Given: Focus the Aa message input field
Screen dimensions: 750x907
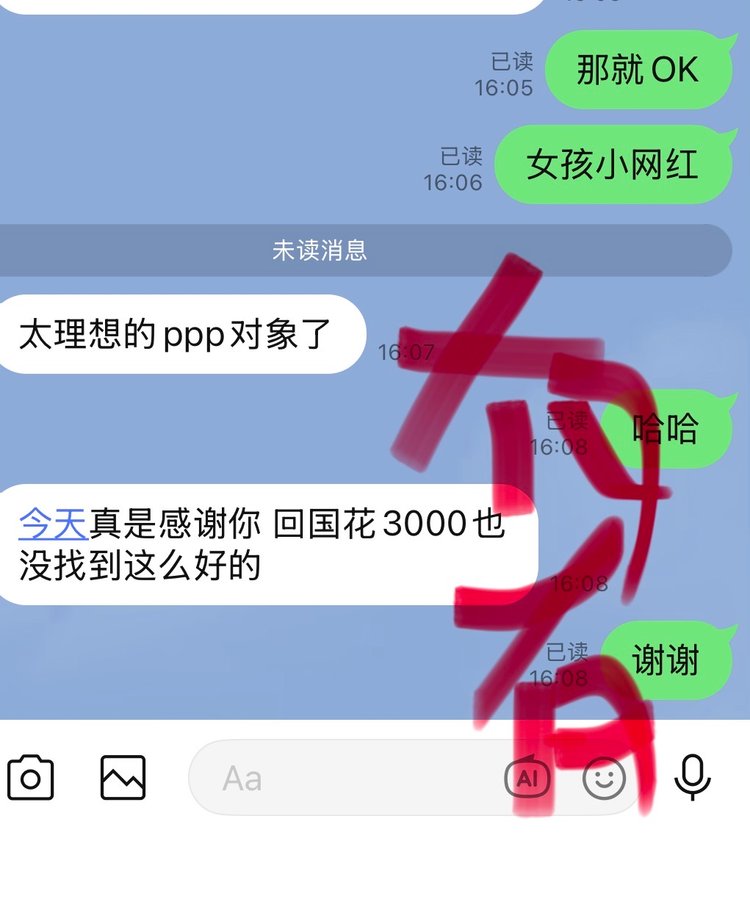Looking at the screenshot, I should (340, 778).
